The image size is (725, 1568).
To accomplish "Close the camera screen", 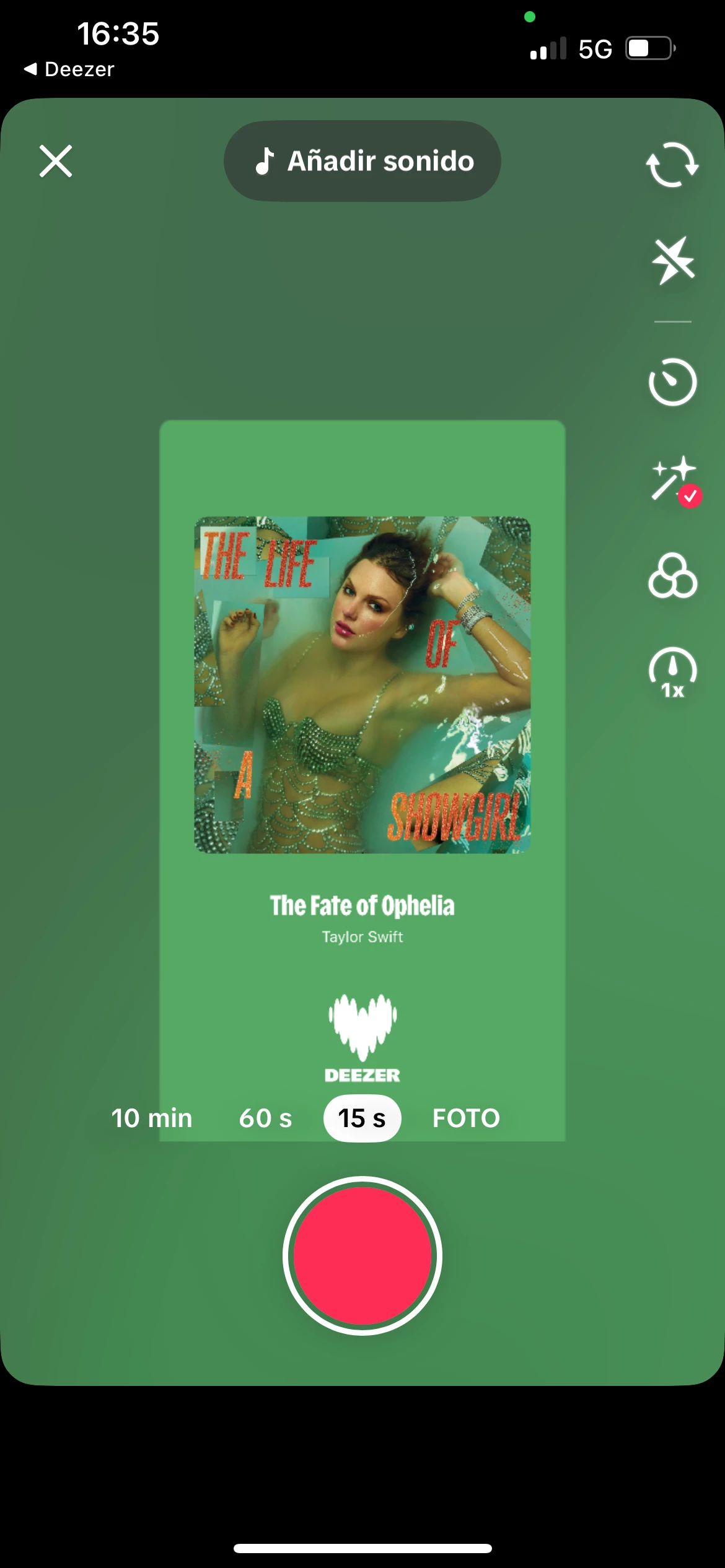I will click(56, 161).
